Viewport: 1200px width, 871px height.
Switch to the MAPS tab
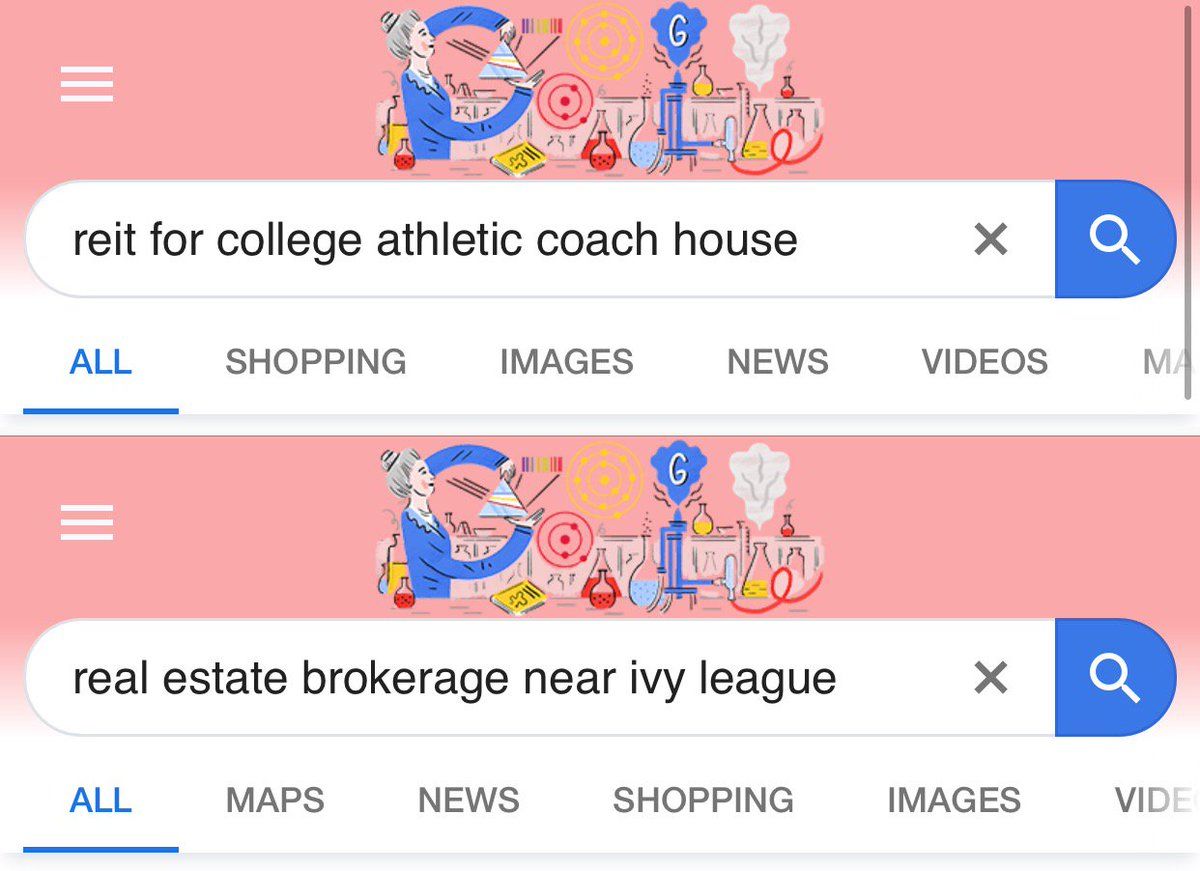tap(275, 800)
